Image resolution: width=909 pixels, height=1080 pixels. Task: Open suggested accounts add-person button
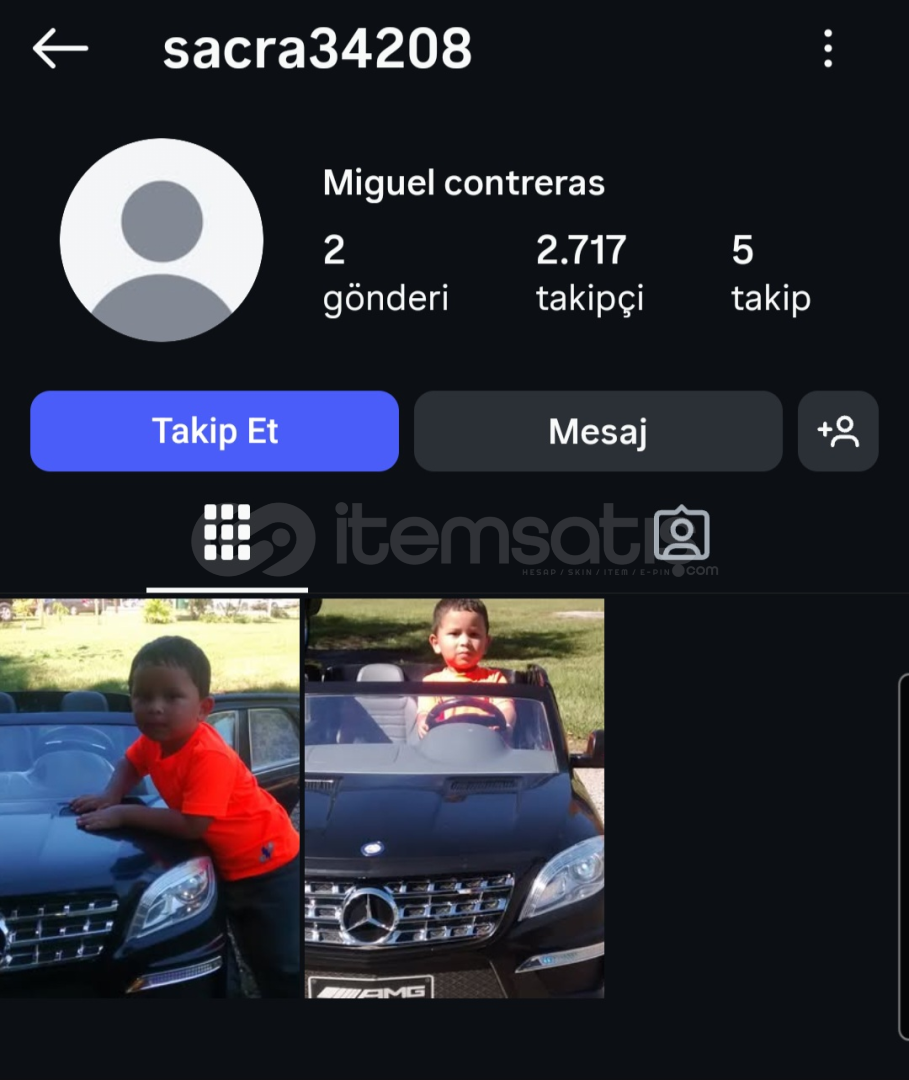click(x=838, y=431)
